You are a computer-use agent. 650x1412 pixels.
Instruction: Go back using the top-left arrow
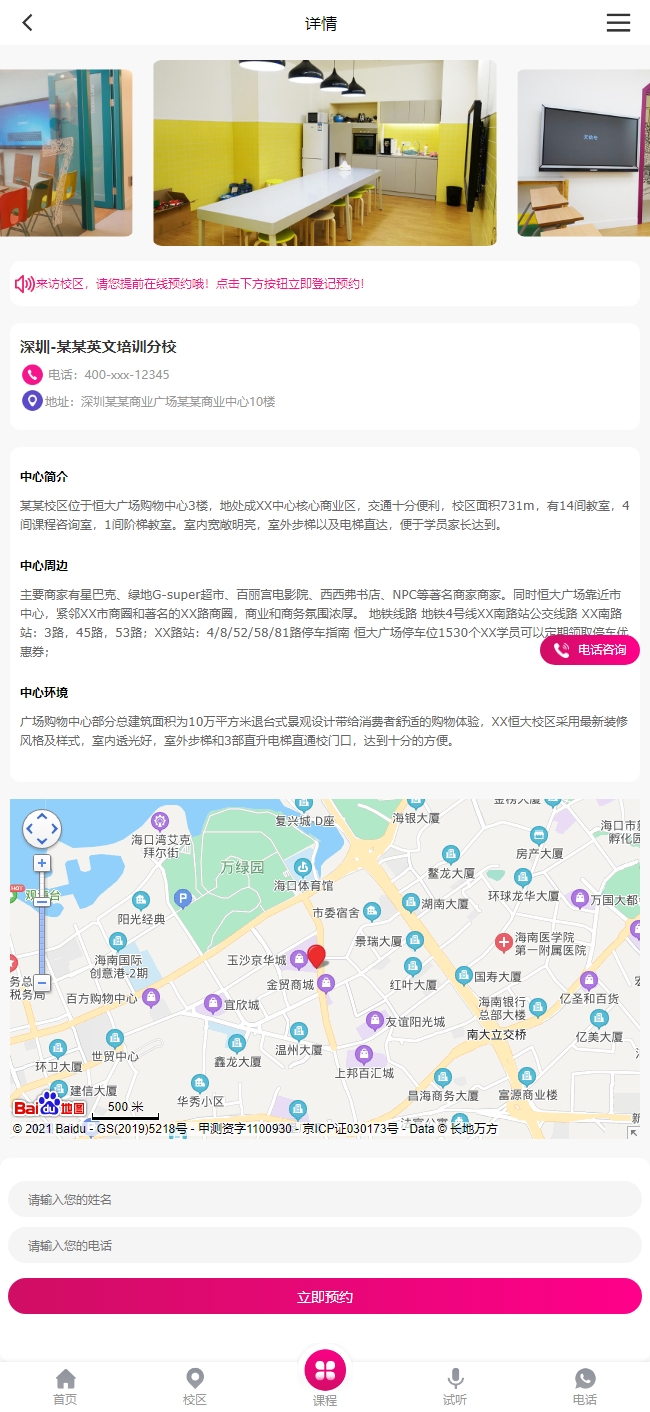(28, 23)
